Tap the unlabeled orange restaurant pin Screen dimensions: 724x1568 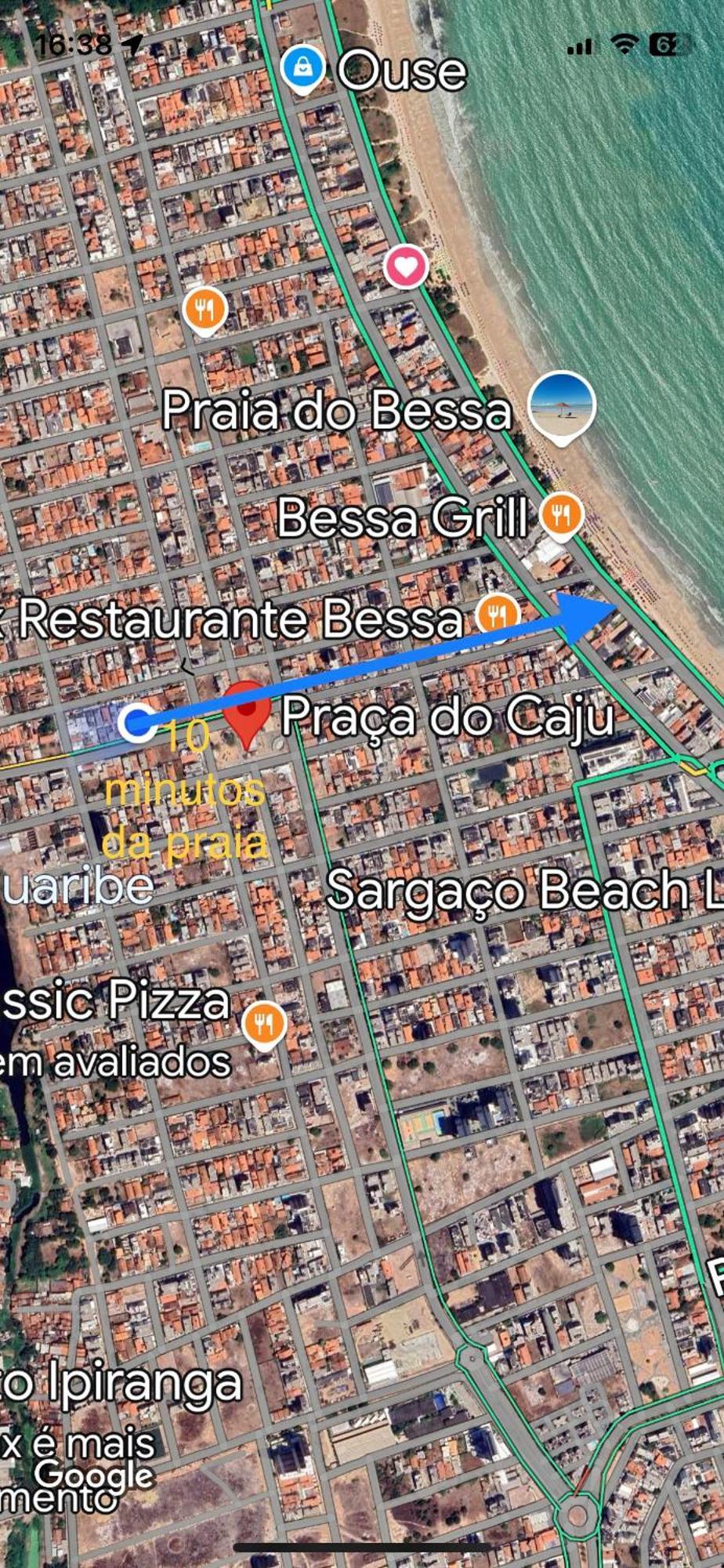pyautogui.click(x=205, y=309)
